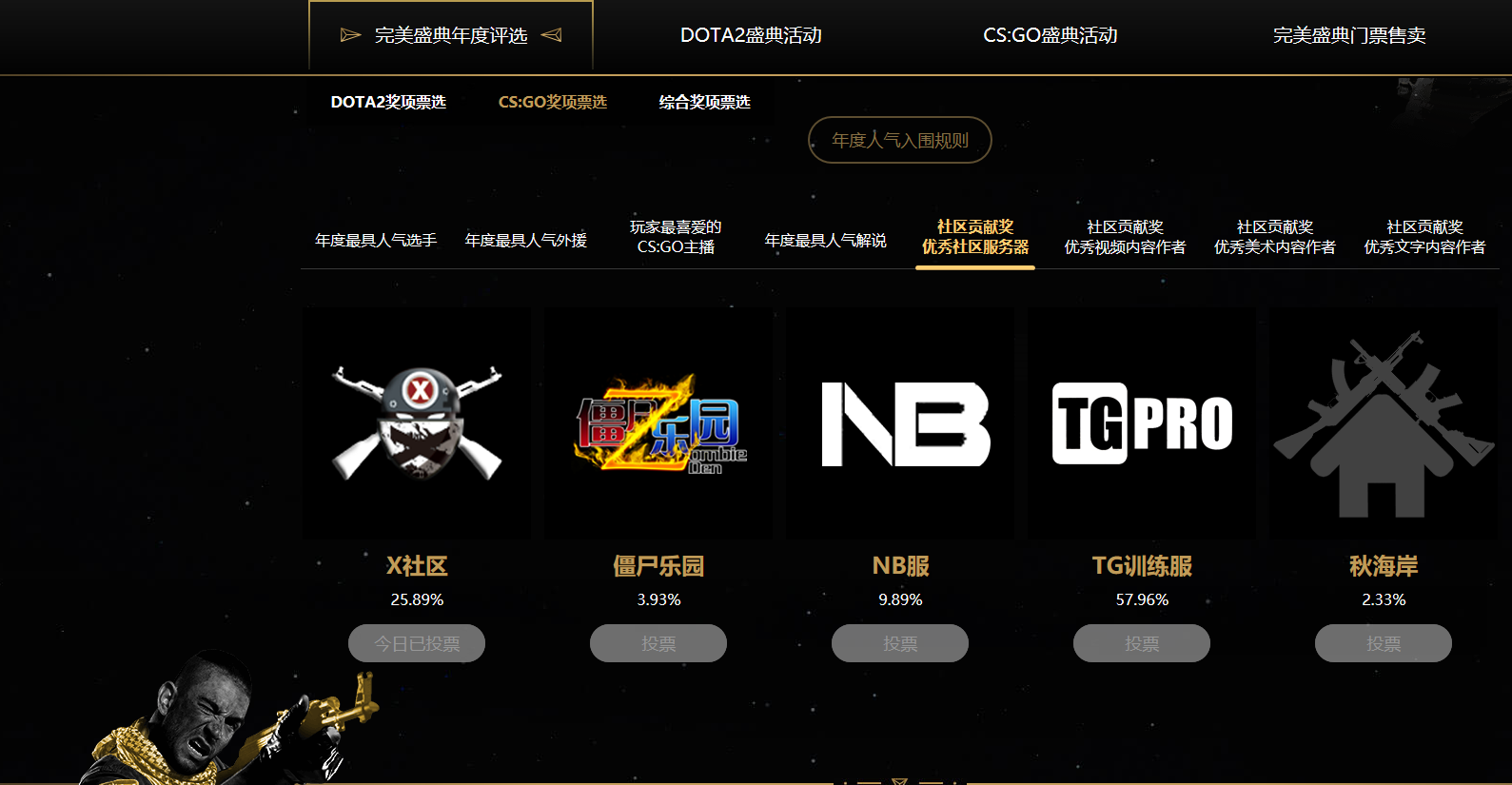The height and width of the screenshot is (785, 1512).
Task: Open the 完美盛典门票售卖 tab
Action: tap(1348, 35)
